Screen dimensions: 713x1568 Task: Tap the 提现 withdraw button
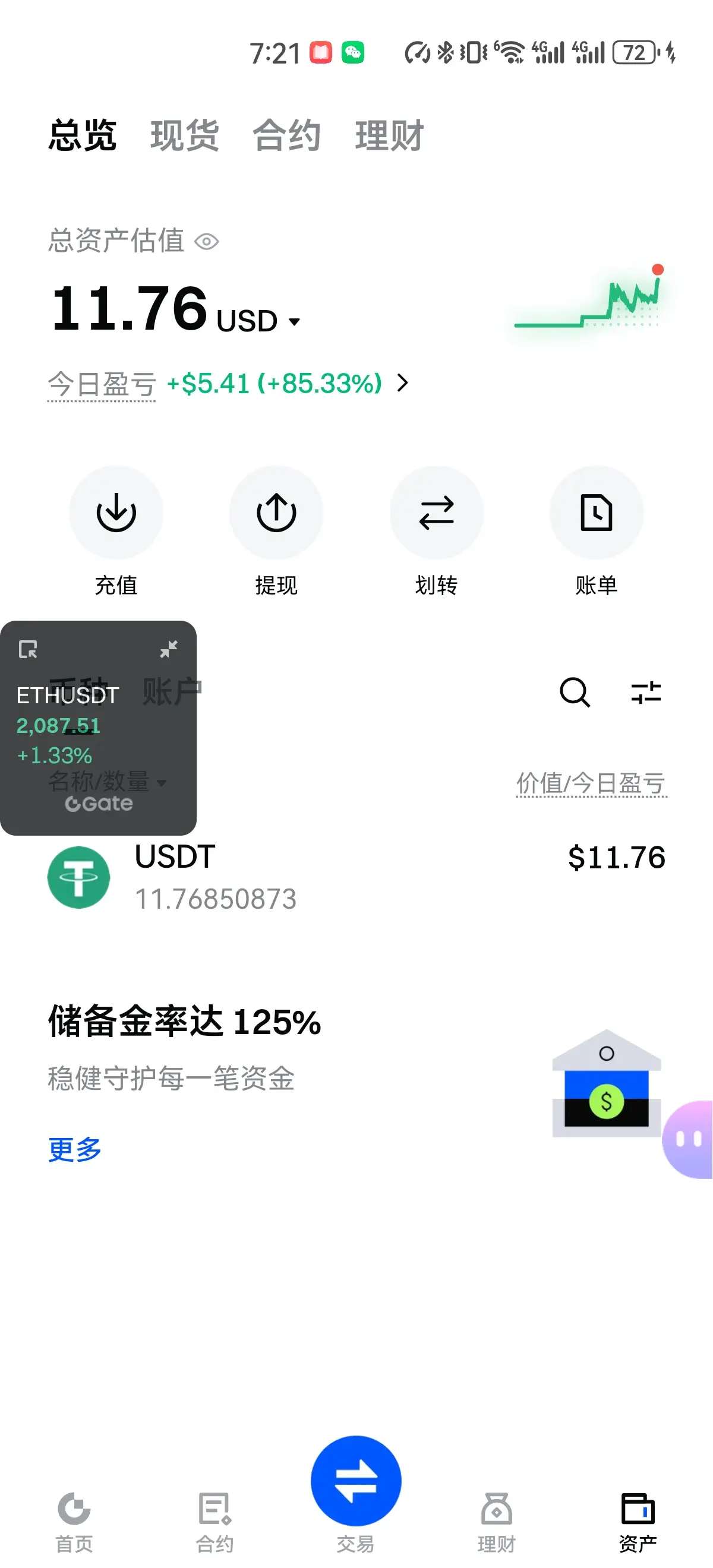point(276,513)
